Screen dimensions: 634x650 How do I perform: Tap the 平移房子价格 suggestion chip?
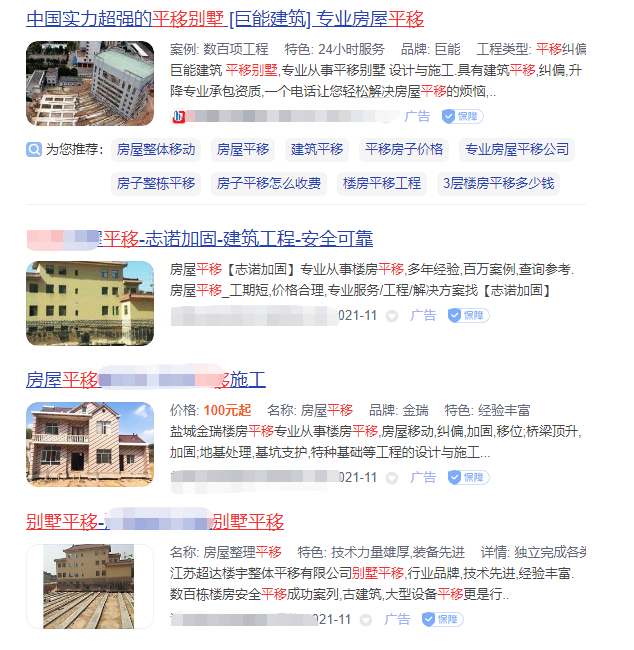(404, 150)
